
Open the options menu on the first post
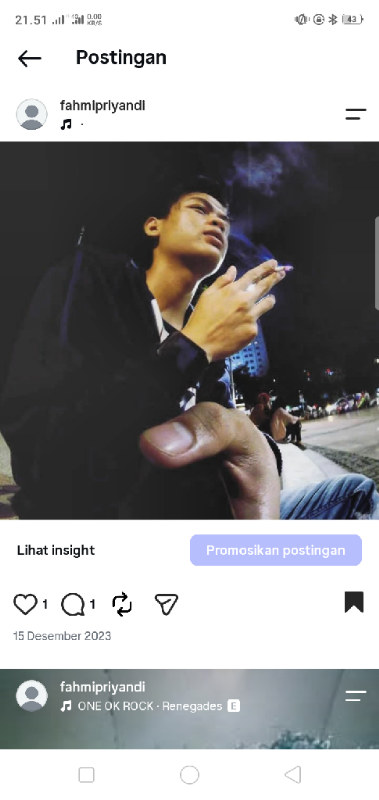(356, 114)
